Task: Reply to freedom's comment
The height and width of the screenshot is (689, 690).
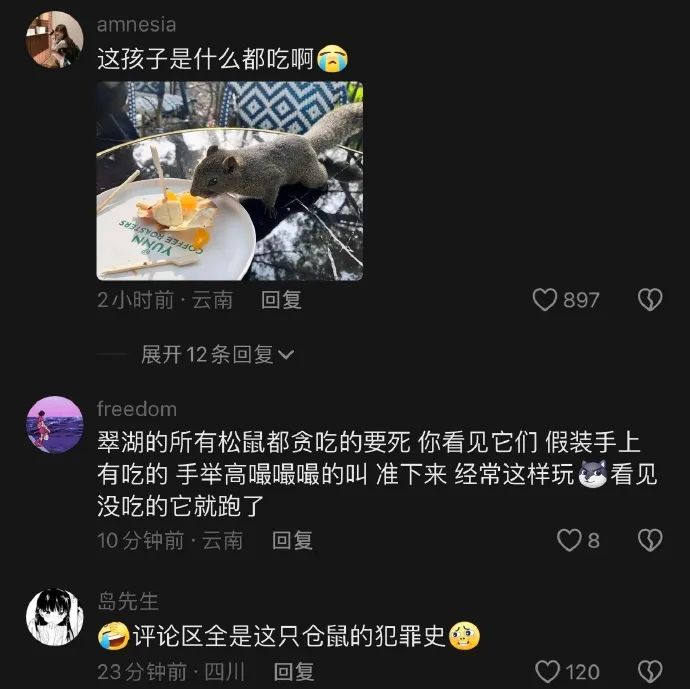Action: pyautogui.click(x=293, y=541)
